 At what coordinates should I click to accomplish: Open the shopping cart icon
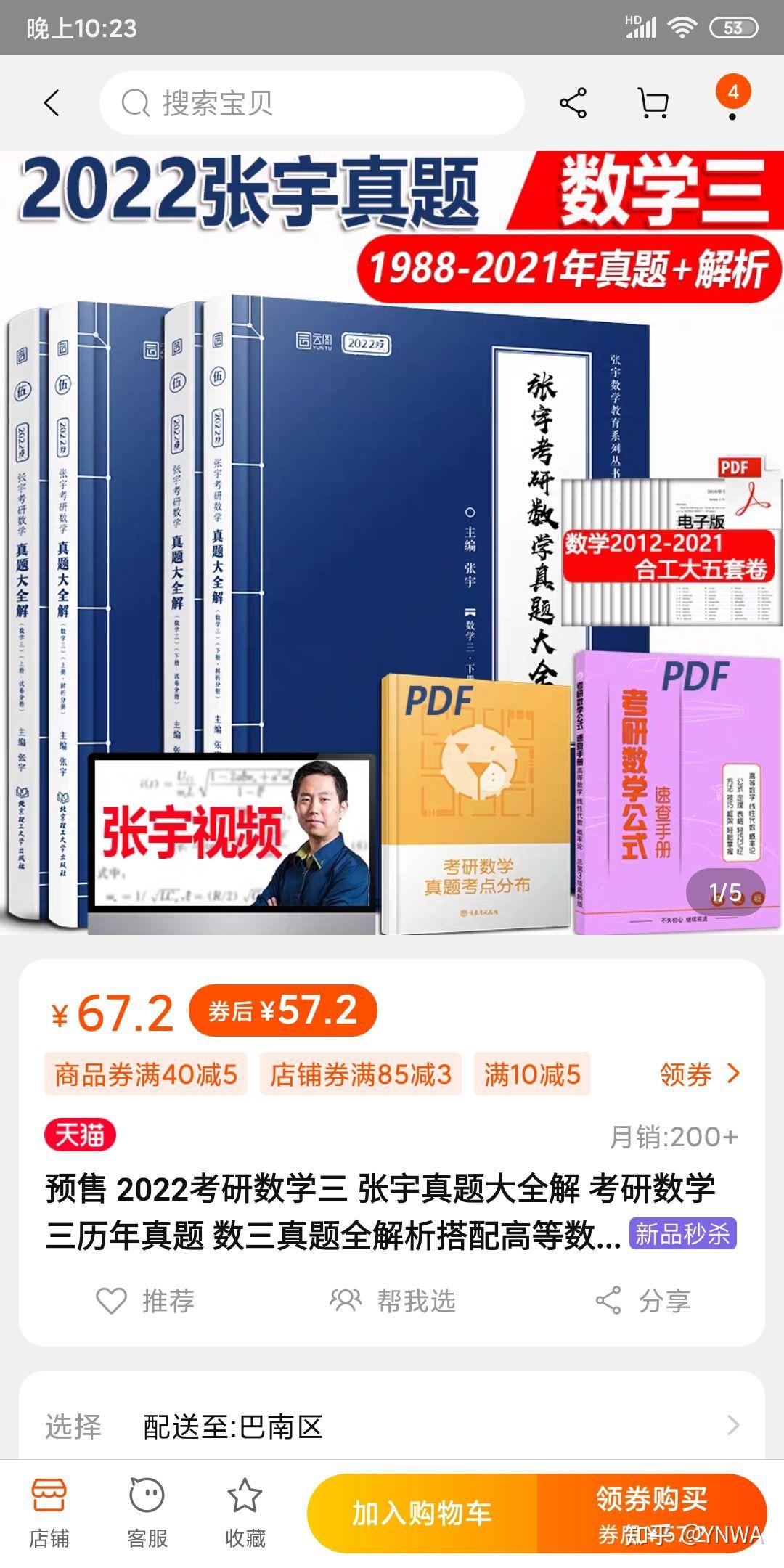[x=653, y=103]
